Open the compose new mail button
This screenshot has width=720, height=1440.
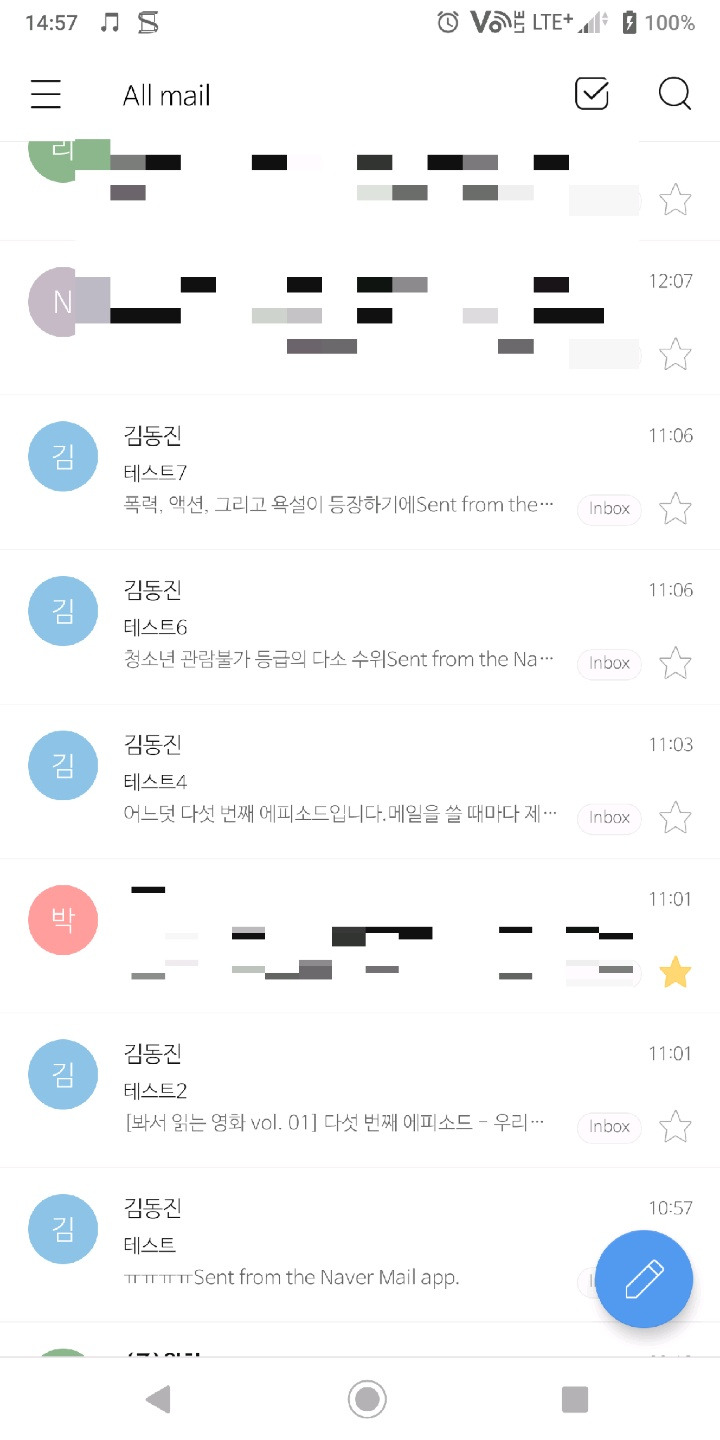pos(644,1279)
